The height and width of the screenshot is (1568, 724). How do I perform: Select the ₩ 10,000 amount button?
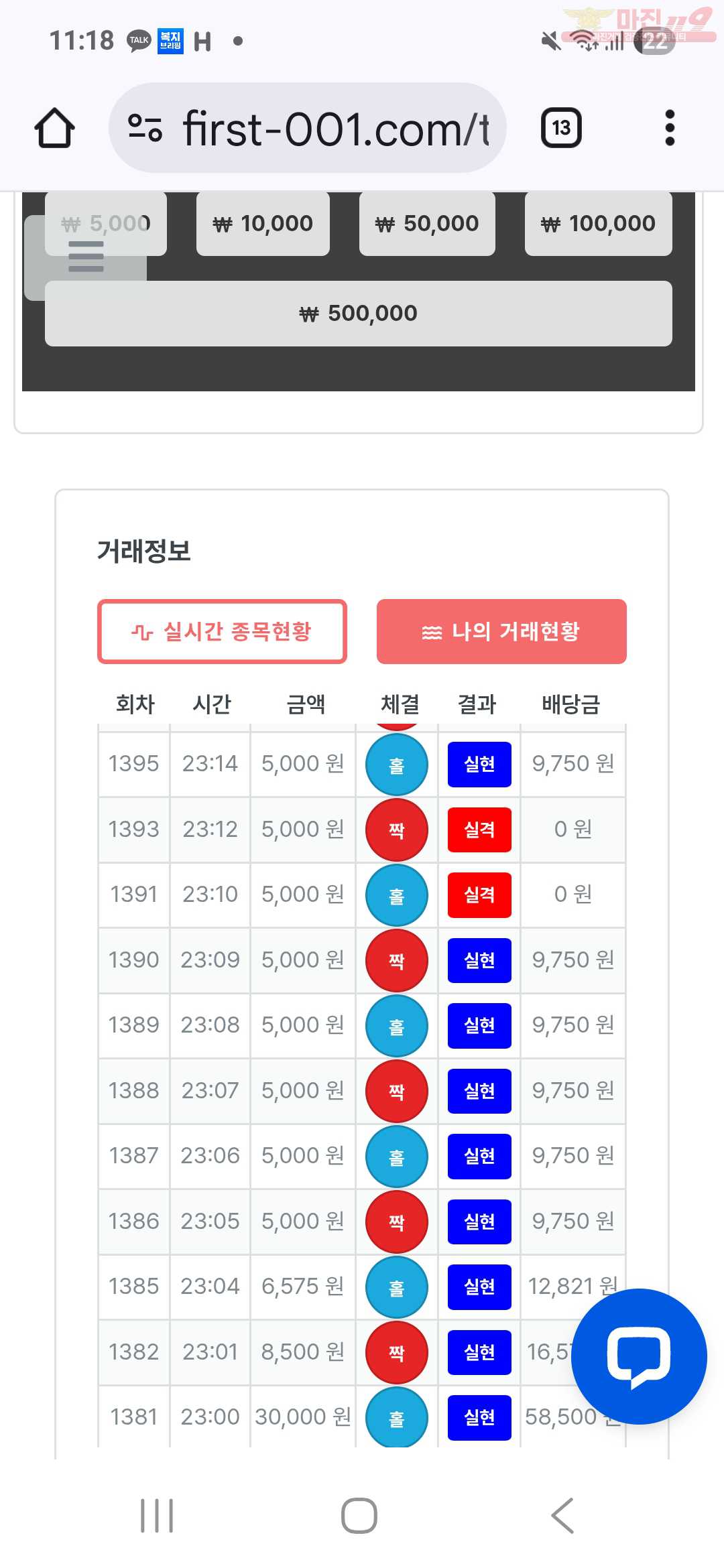pos(263,224)
